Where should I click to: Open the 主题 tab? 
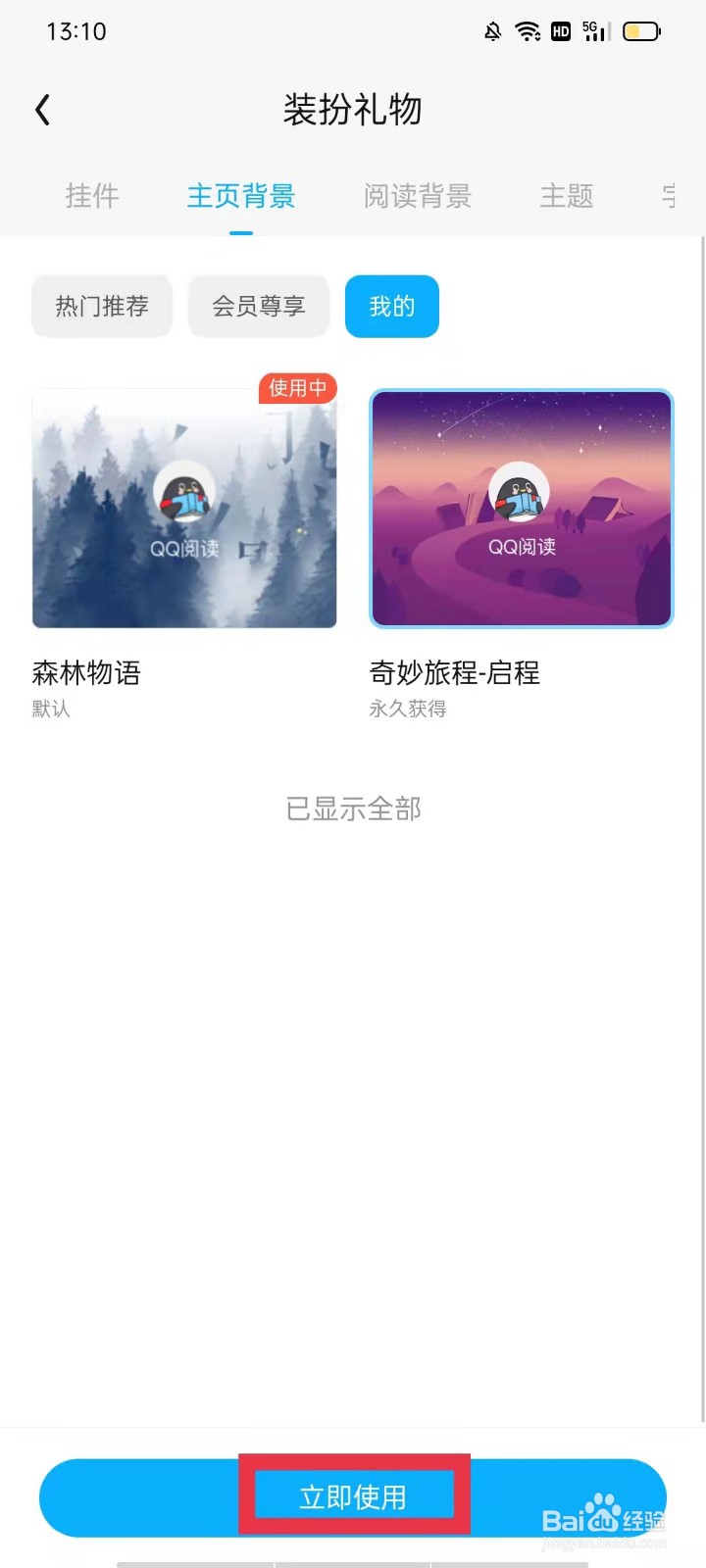(x=566, y=196)
